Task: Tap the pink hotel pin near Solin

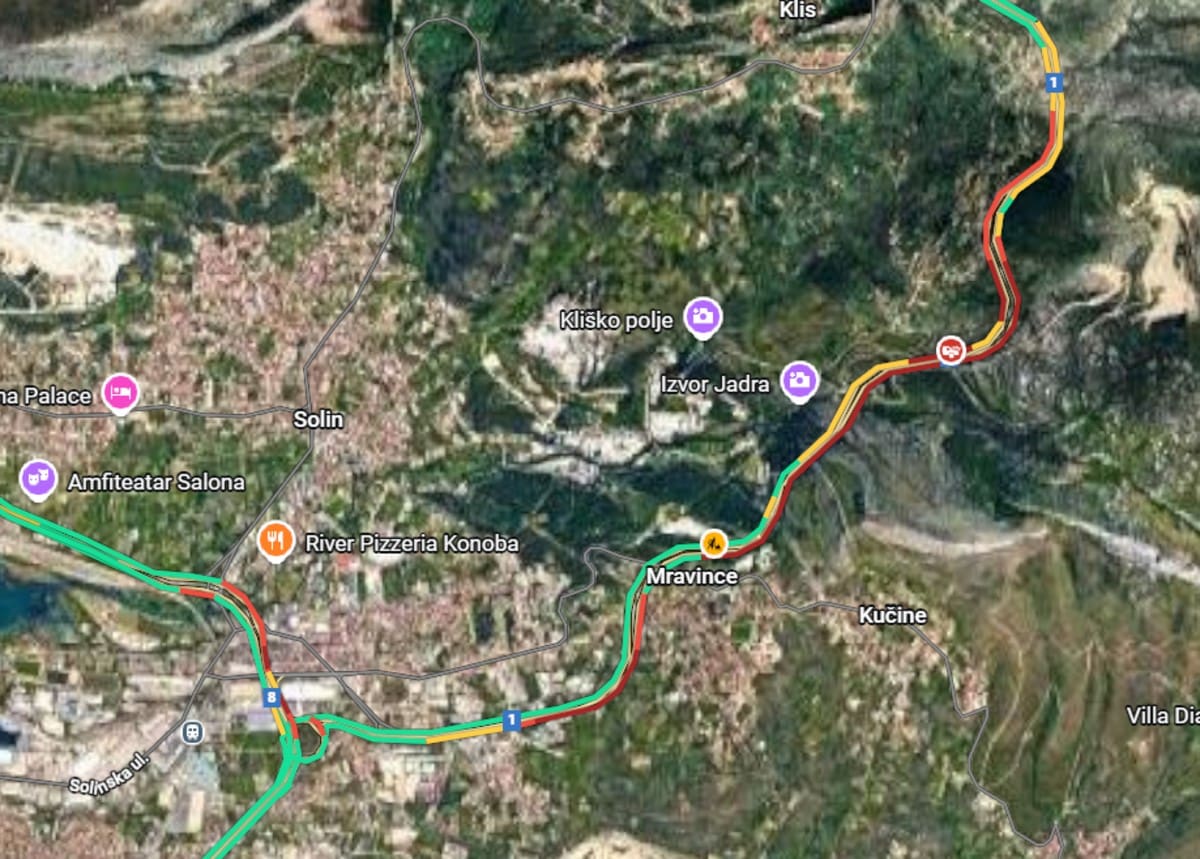Action: point(121,392)
